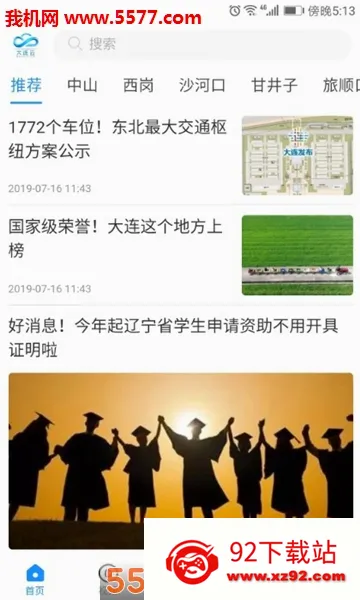
Task: Go to the 甘井子 tab
Action: (274, 85)
